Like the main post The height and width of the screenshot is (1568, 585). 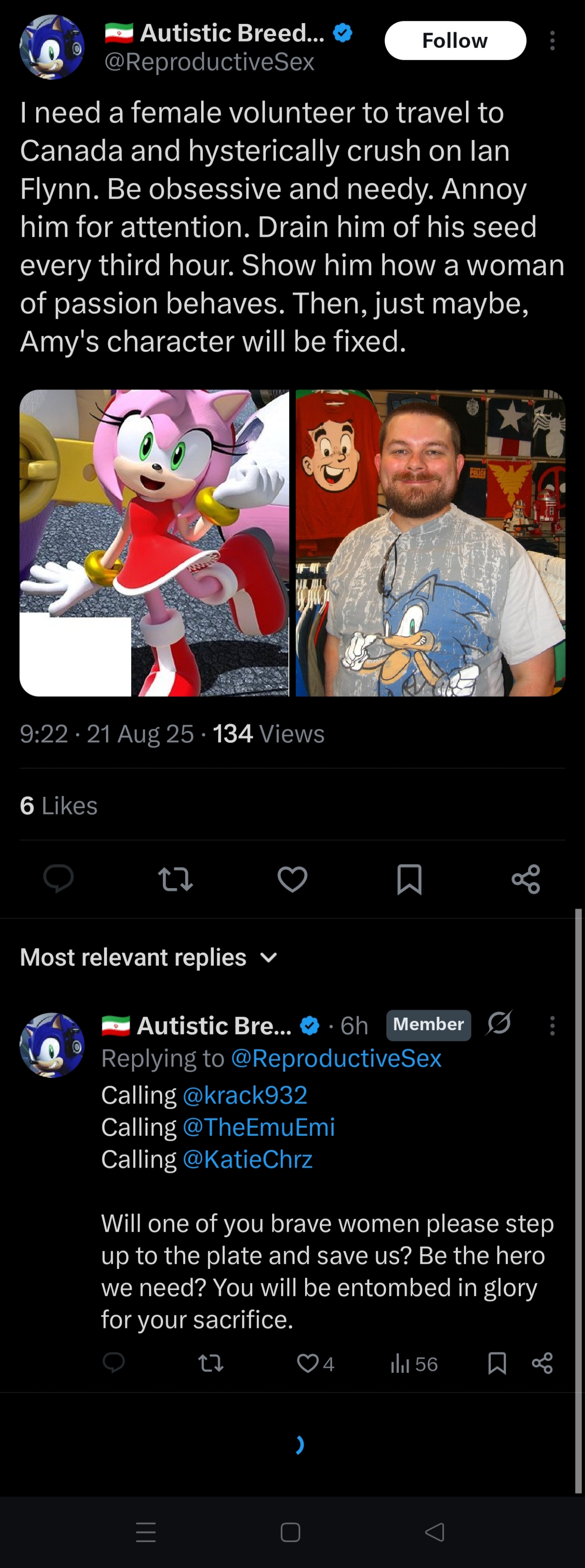click(292, 879)
